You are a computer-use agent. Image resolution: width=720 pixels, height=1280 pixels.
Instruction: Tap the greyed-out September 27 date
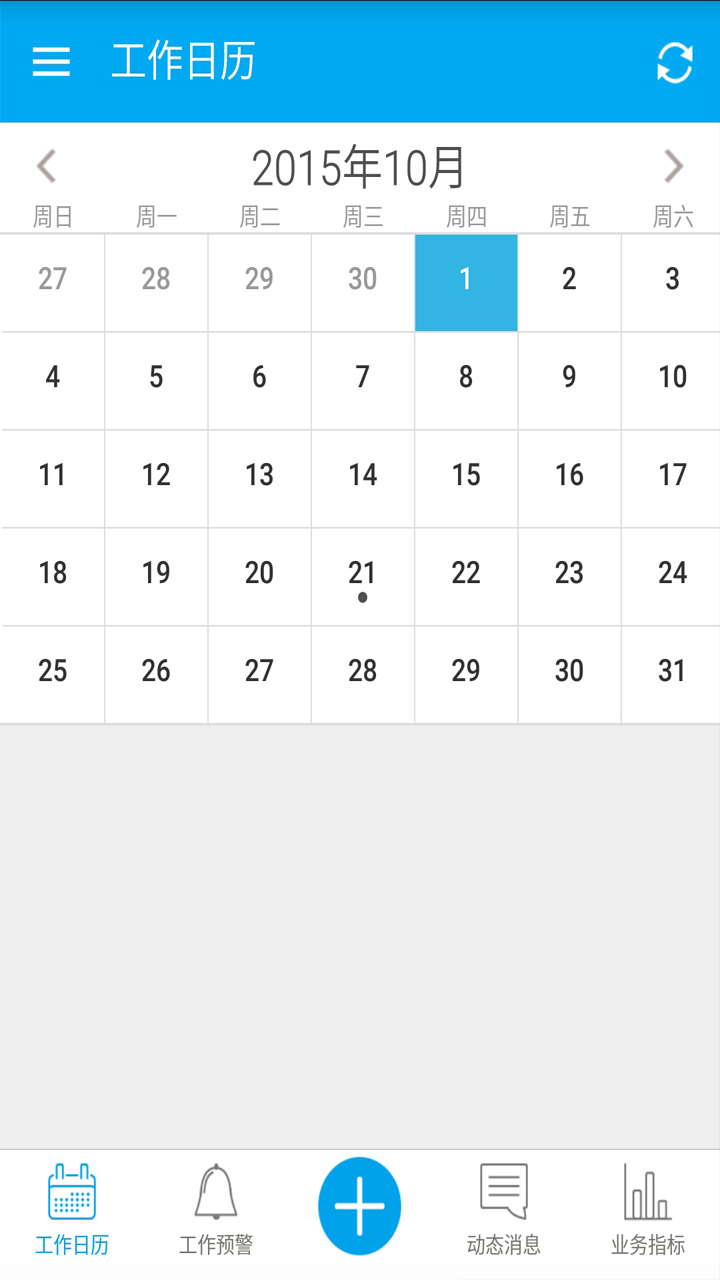pyautogui.click(x=52, y=282)
